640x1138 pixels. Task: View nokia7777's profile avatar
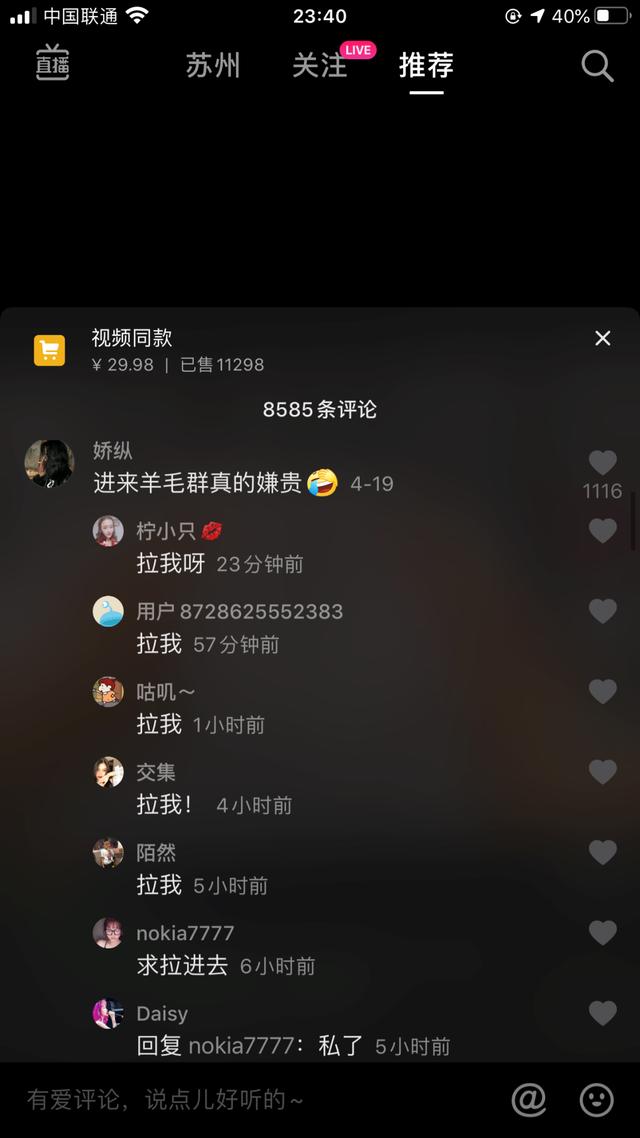pyautogui.click(x=108, y=933)
